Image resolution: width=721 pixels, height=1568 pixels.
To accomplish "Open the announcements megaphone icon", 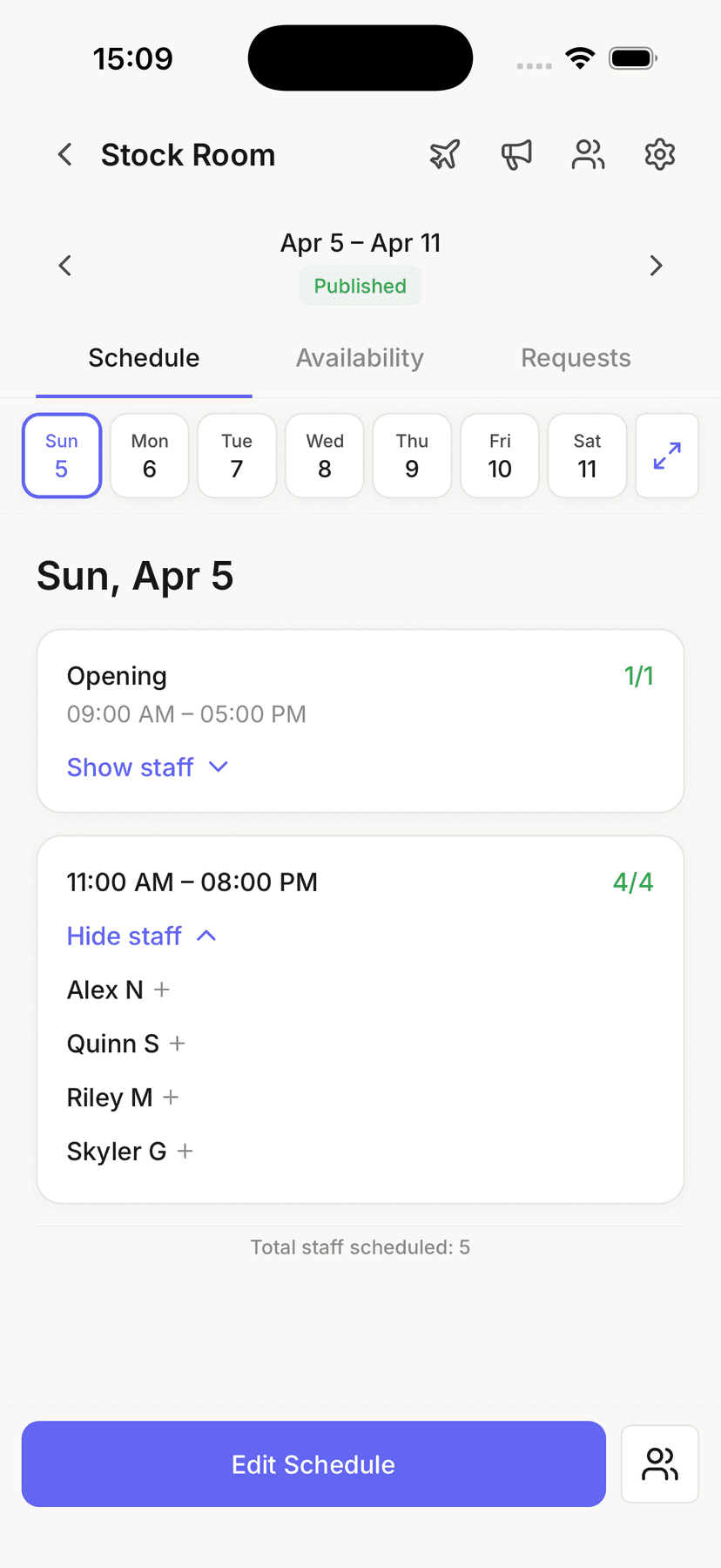I will [516, 153].
